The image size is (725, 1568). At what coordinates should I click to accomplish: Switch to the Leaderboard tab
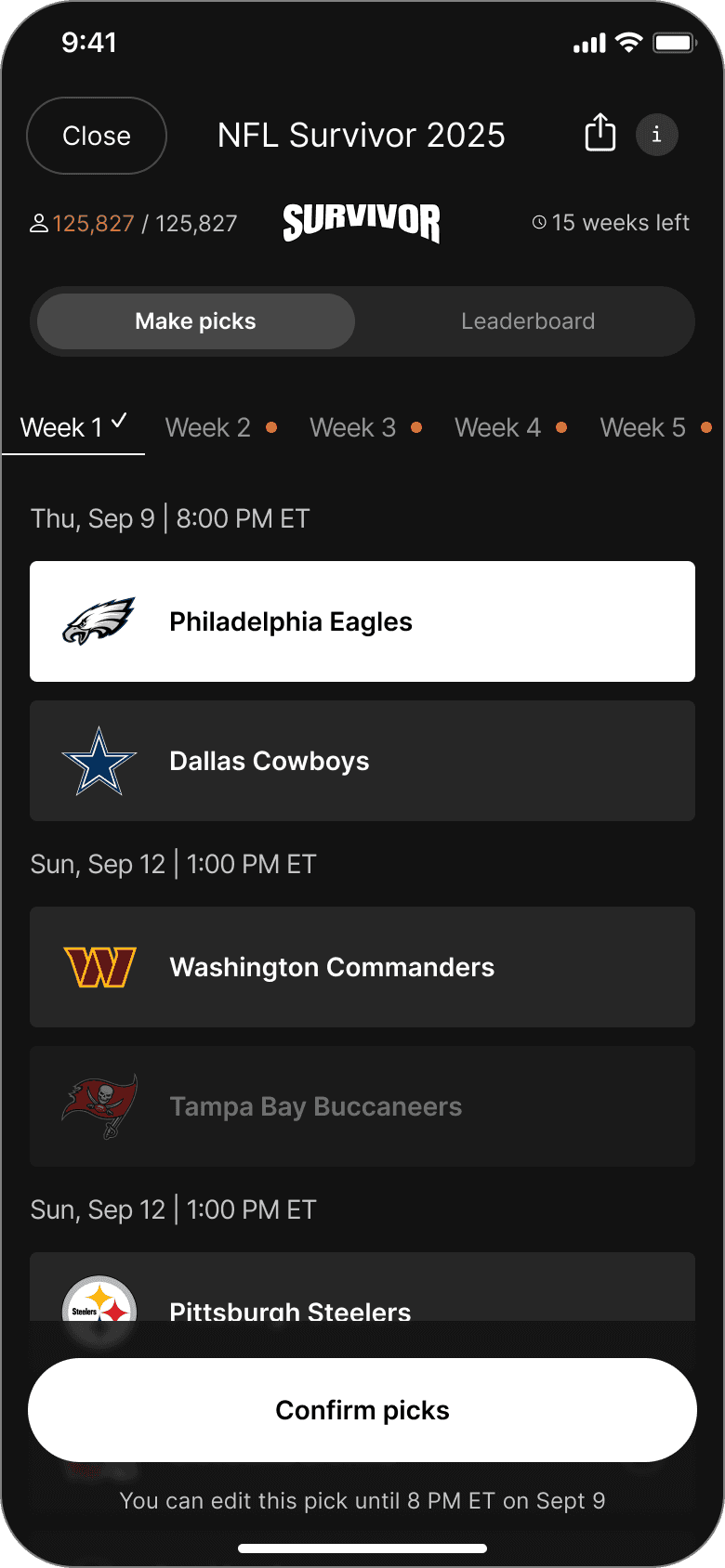[528, 321]
